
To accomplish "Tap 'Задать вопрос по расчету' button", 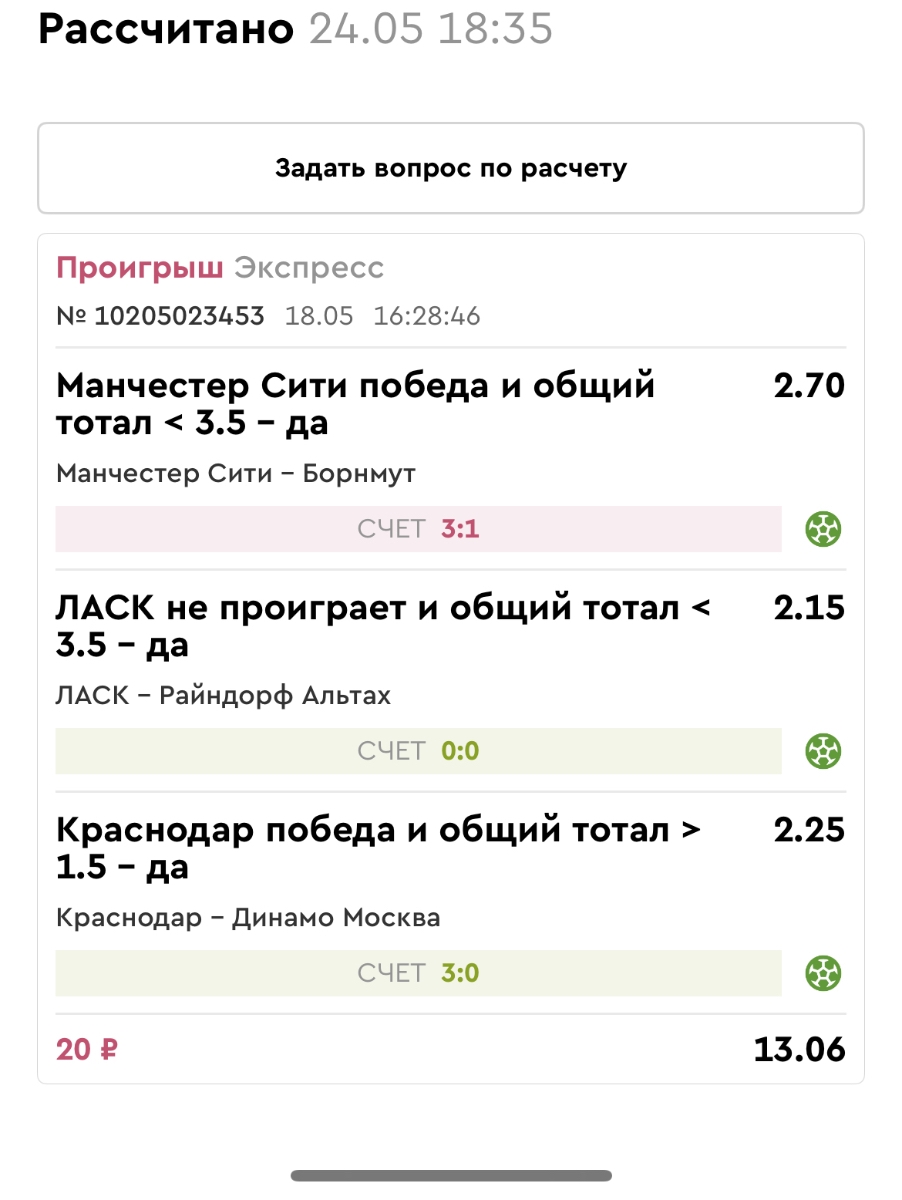I will point(450,168).
